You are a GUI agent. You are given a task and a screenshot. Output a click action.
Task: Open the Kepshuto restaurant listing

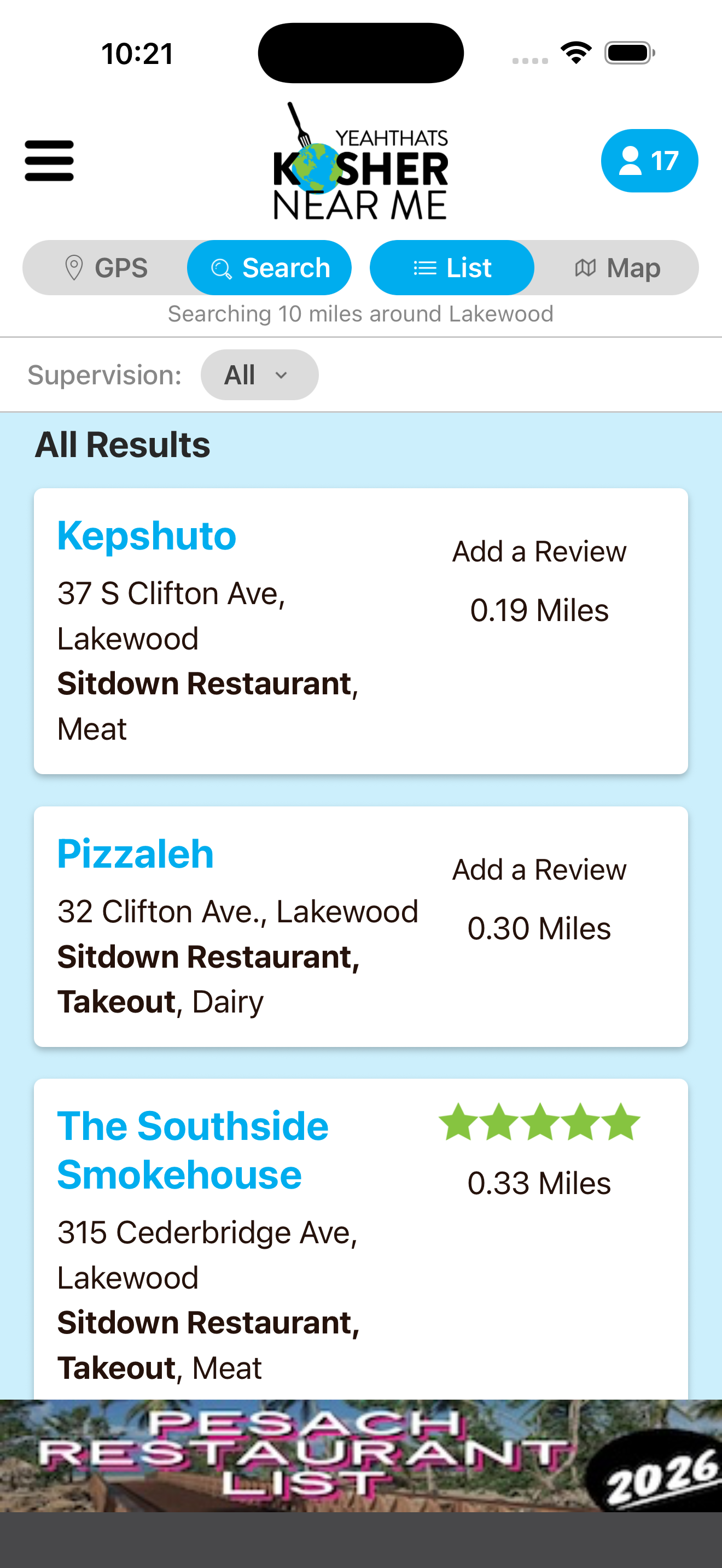(146, 536)
